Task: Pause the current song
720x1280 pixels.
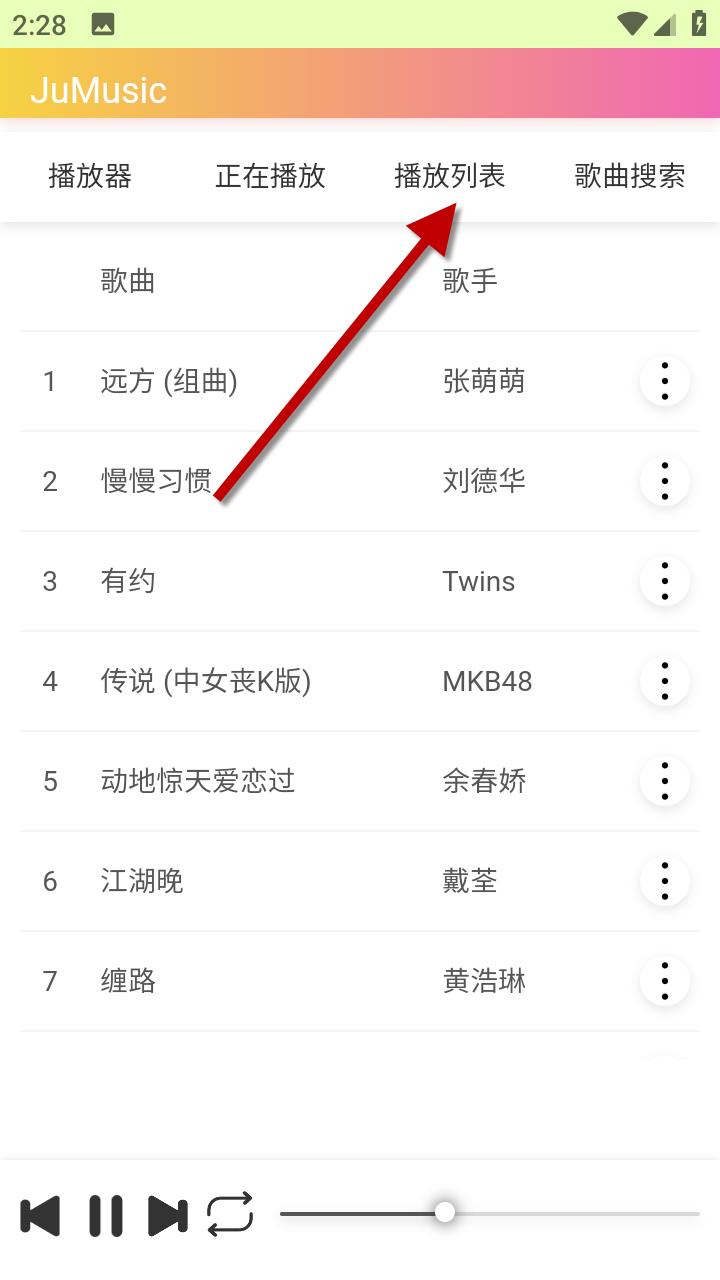Action: point(105,1216)
